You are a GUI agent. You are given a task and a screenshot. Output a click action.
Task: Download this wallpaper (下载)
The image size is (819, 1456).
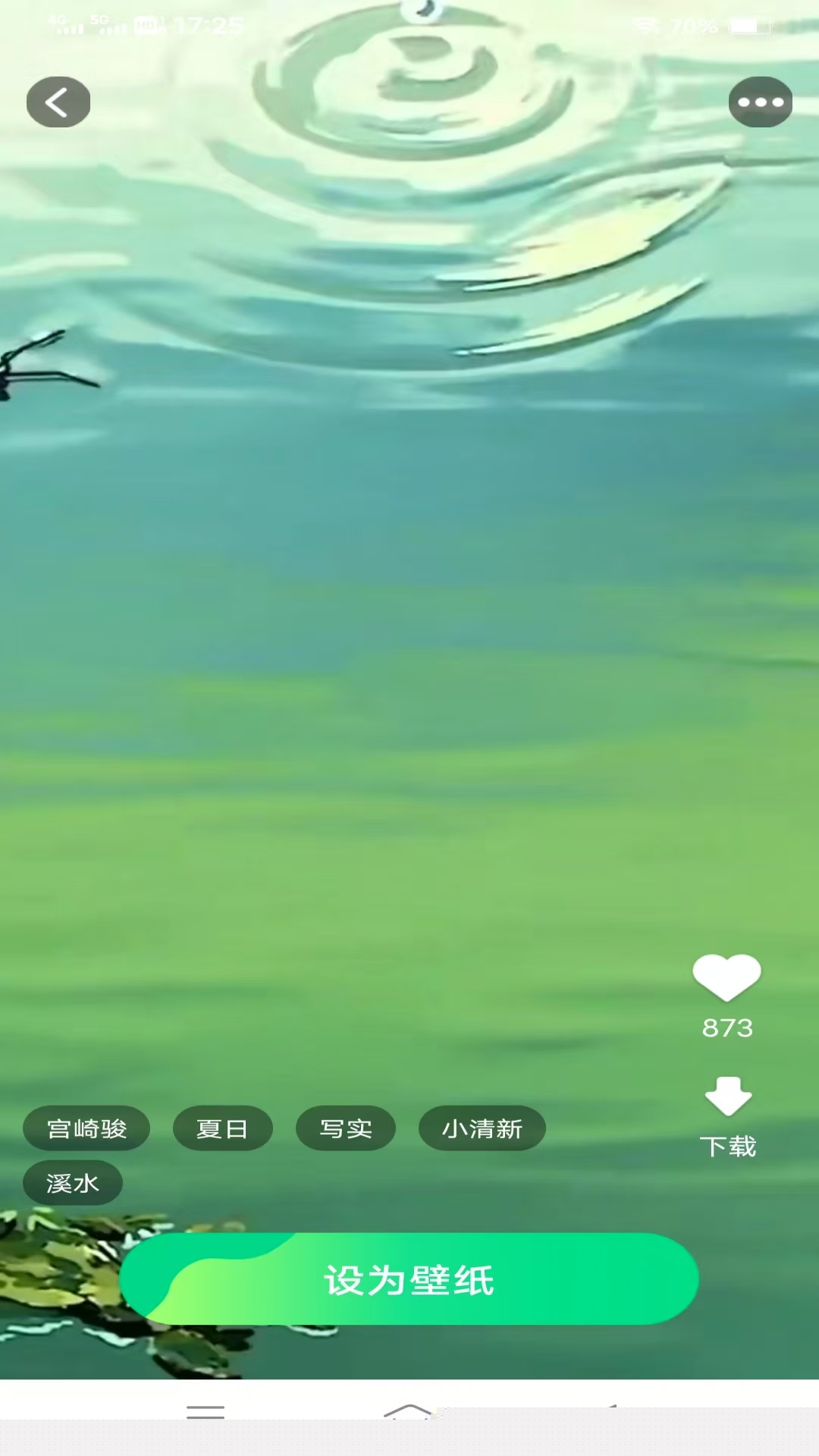pyautogui.click(x=727, y=1116)
